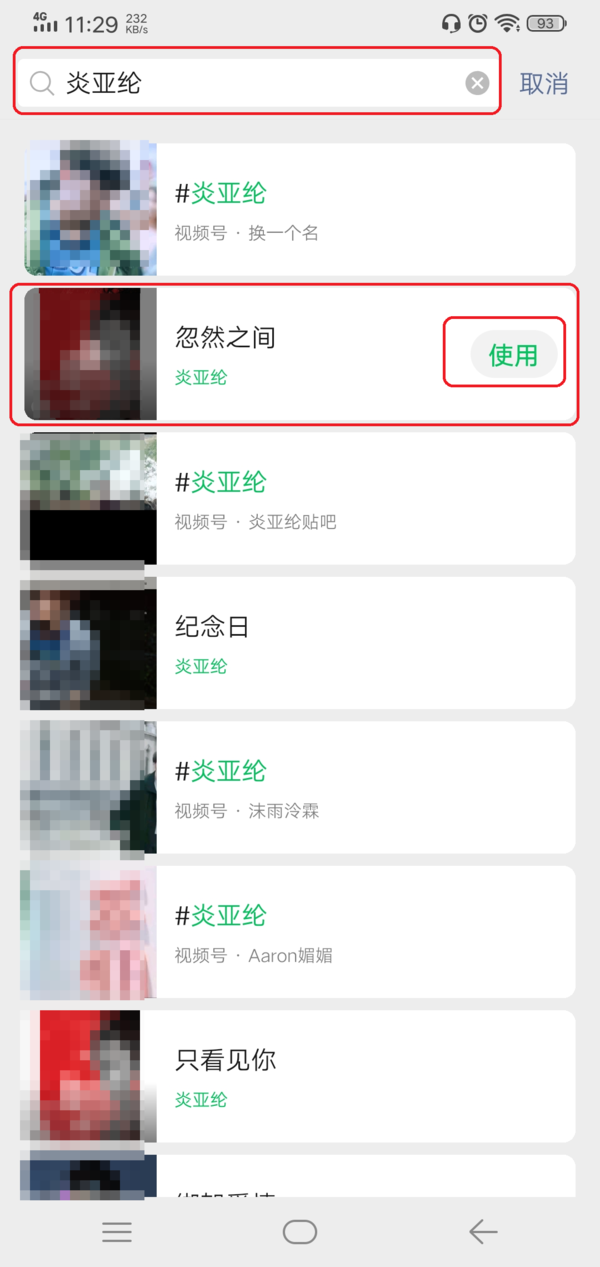Image resolution: width=600 pixels, height=1267 pixels.
Task: Go back using the system back arrow
Action: pyautogui.click(x=483, y=1232)
